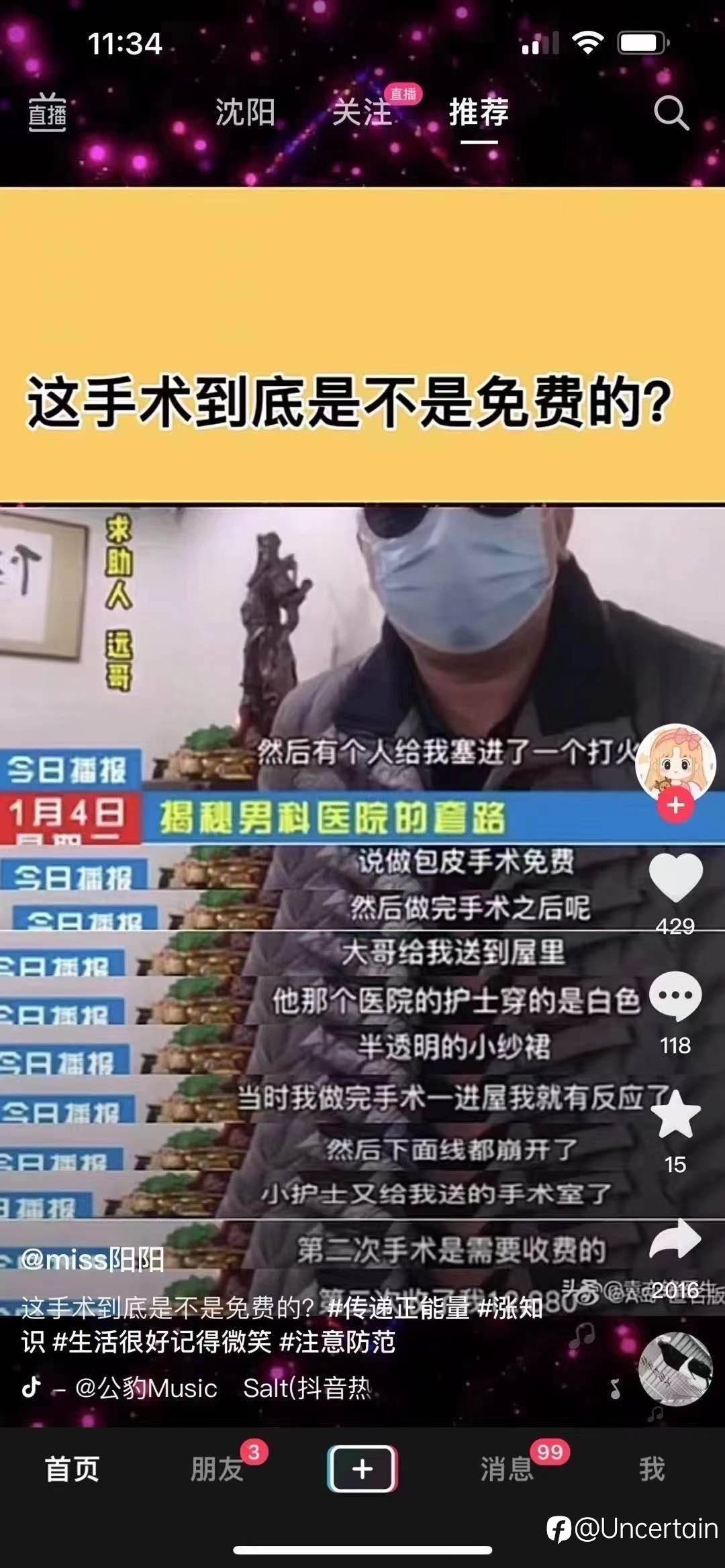This screenshot has height=1568, width=725.
Task: Go to the 首页 tab
Action: point(72,1469)
